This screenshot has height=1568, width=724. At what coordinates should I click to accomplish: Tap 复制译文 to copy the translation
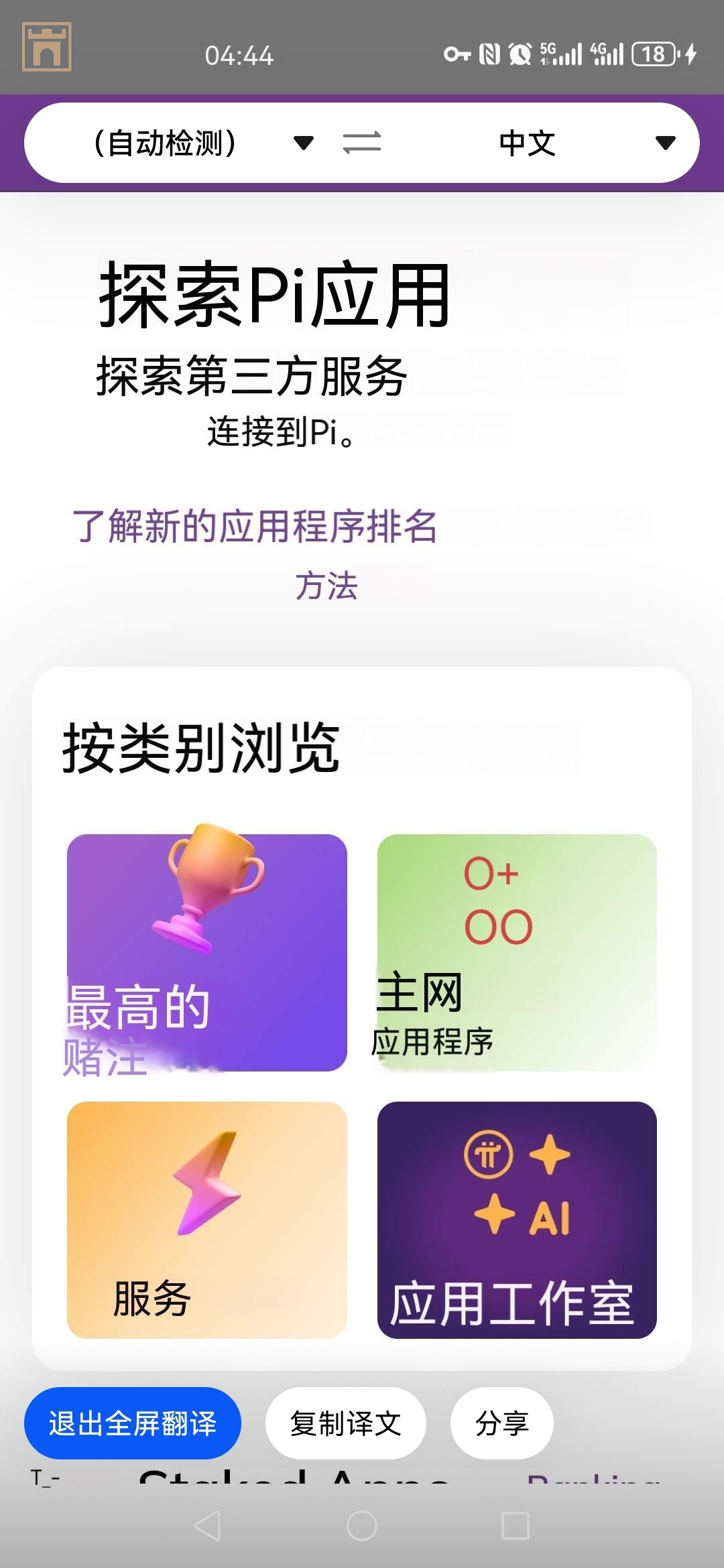pyautogui.click(x=345, y=1423)
